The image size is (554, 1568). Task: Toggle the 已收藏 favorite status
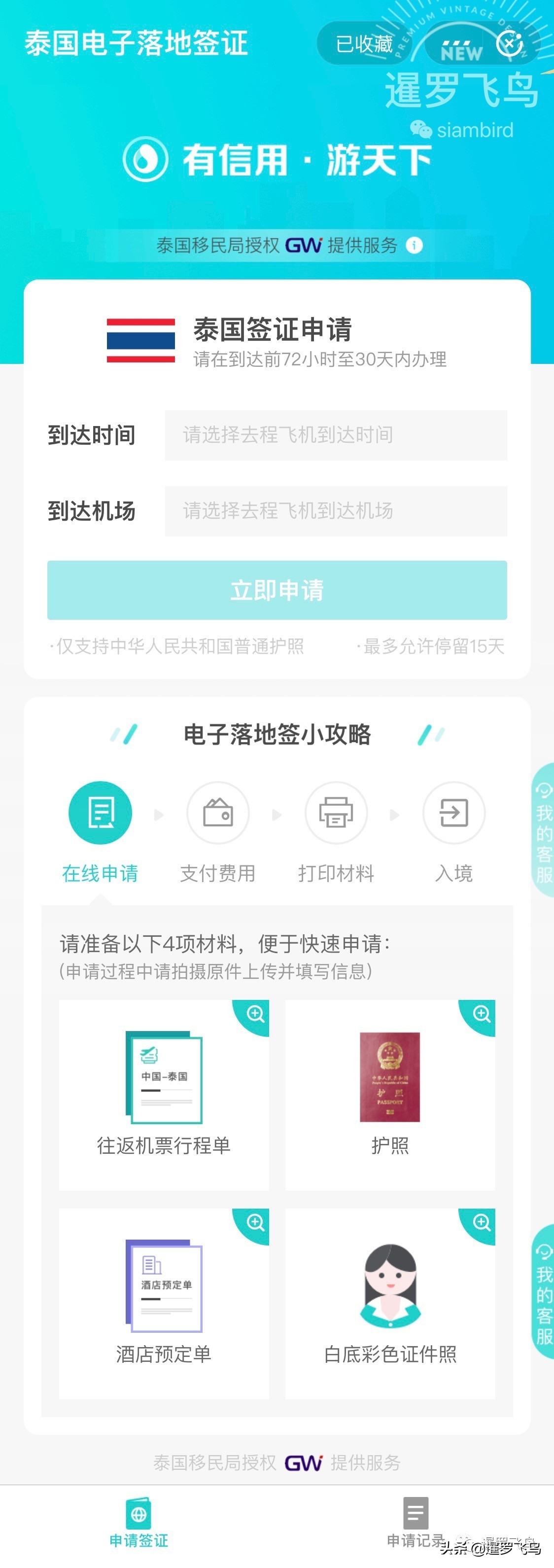pos(364,43)
